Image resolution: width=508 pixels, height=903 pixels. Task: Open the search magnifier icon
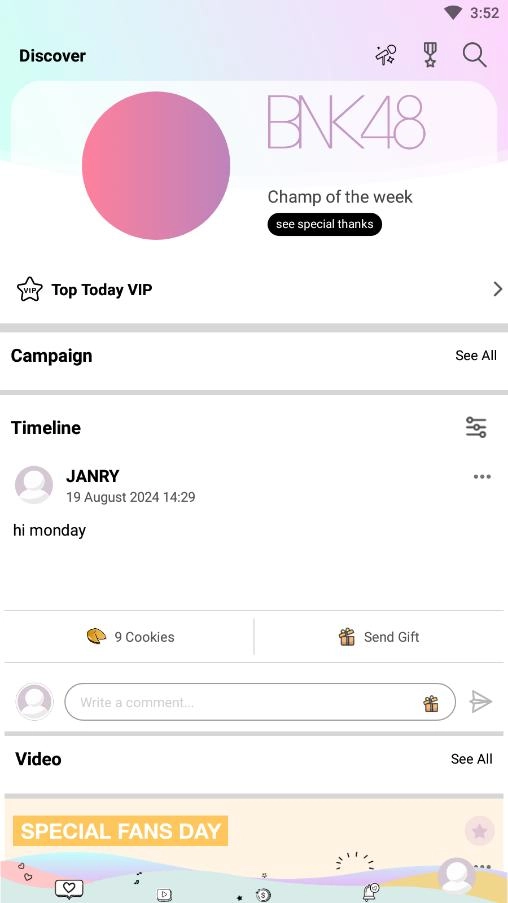[x=475, y=55]
